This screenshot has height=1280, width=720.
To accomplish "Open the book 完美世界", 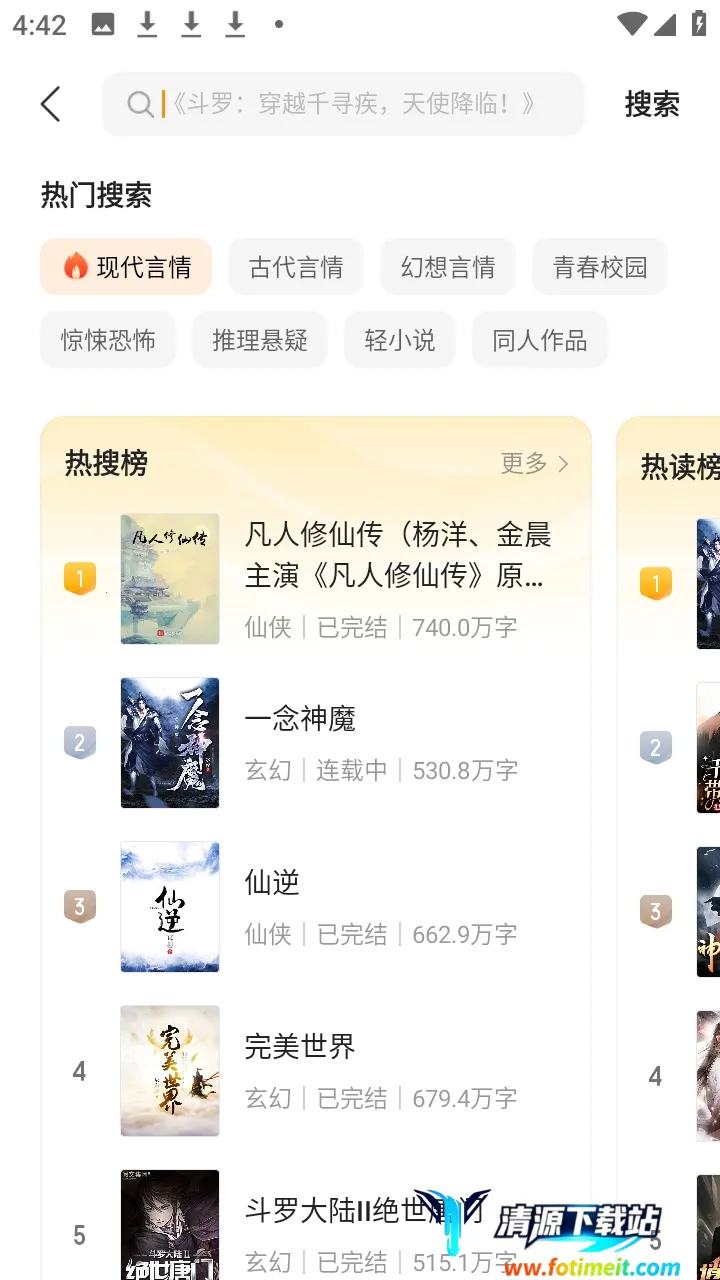I will point(300,1047).
